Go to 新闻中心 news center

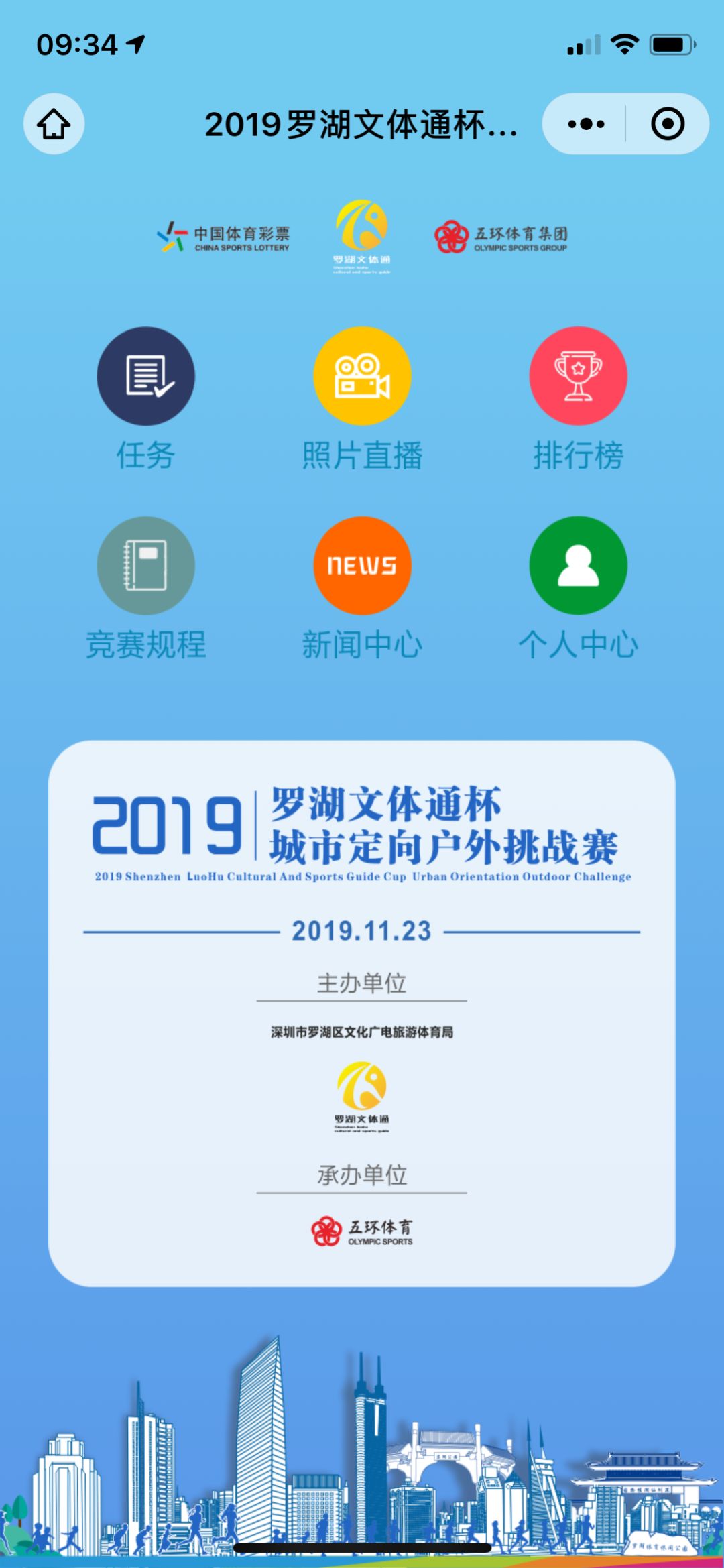(362, 566)
